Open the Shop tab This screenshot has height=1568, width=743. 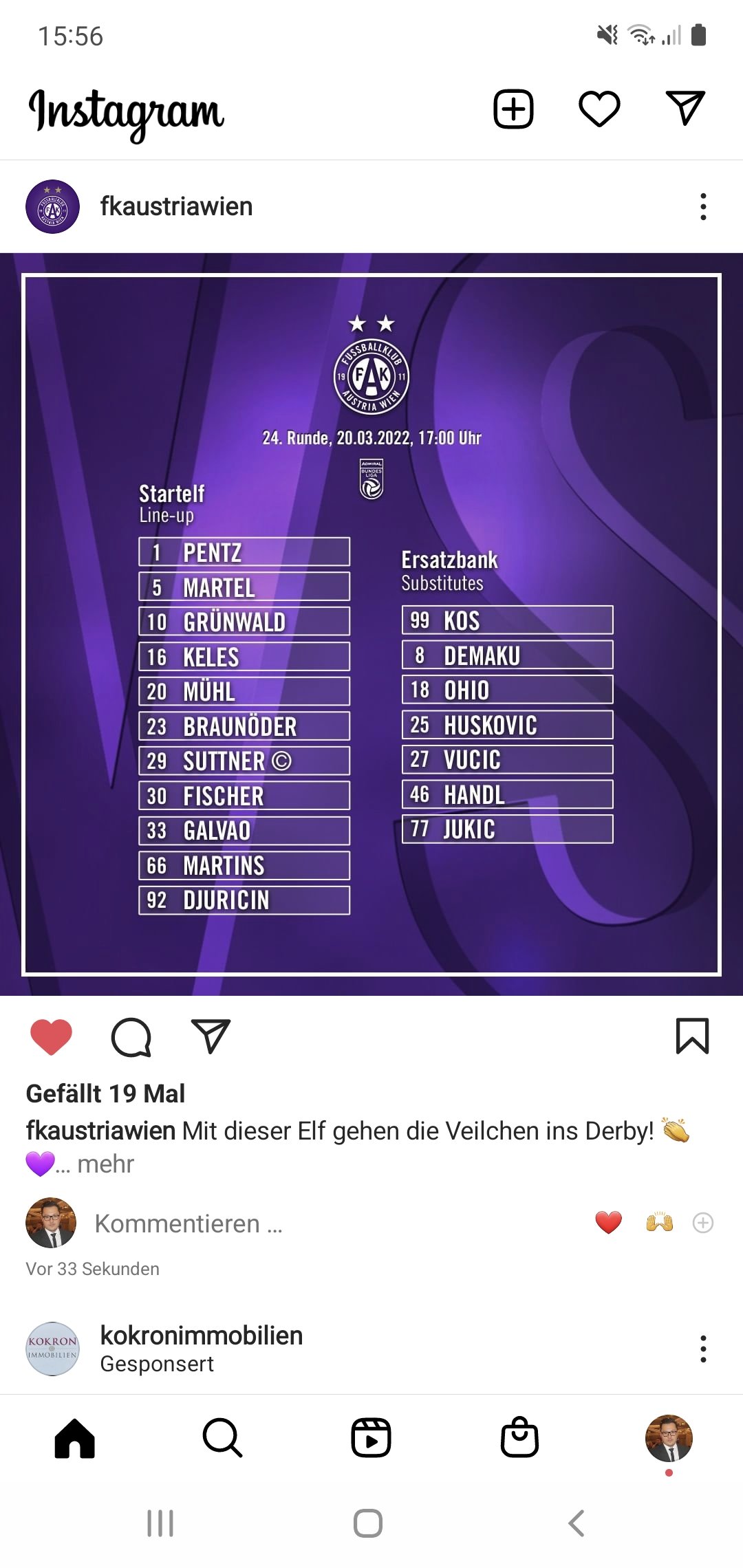(519, 1437)
